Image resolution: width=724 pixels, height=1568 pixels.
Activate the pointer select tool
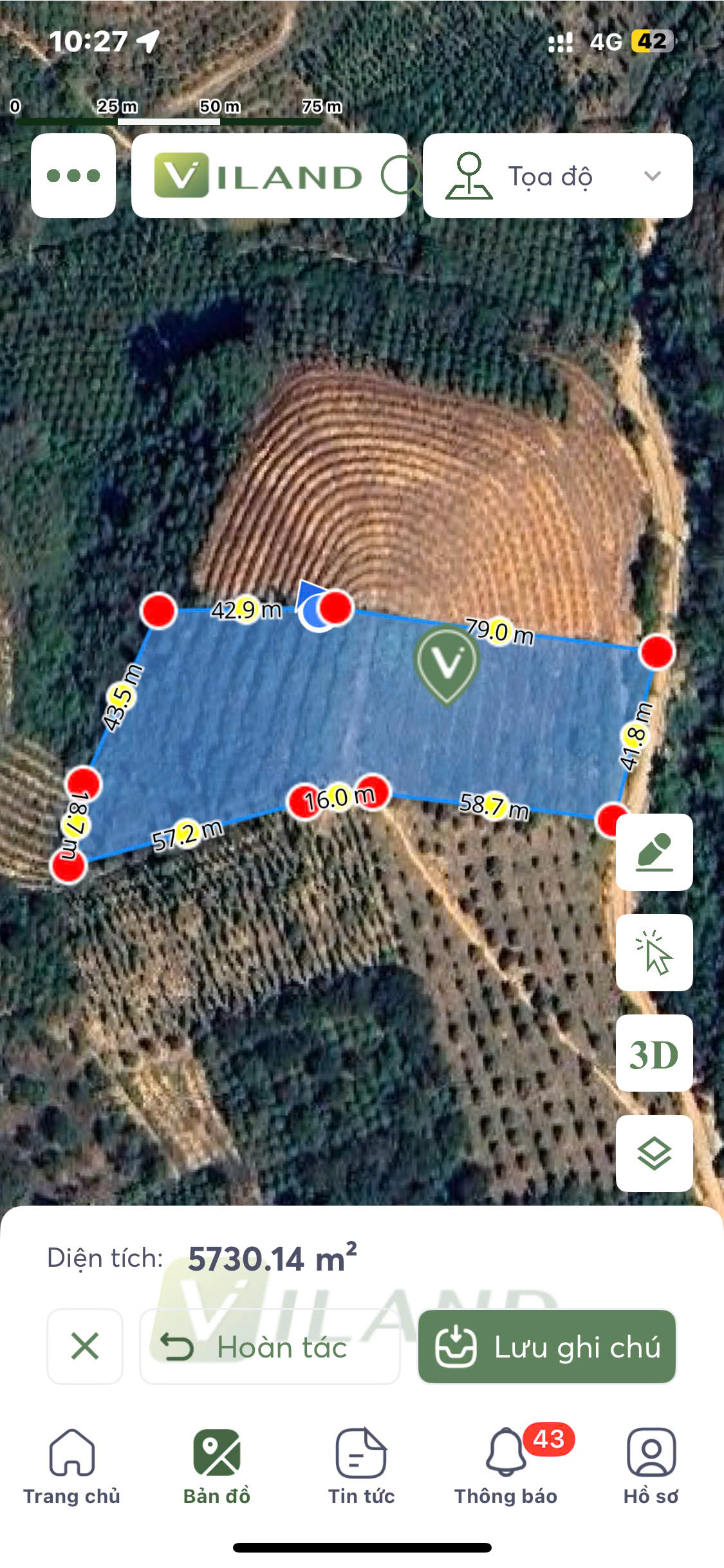[654, 953]
